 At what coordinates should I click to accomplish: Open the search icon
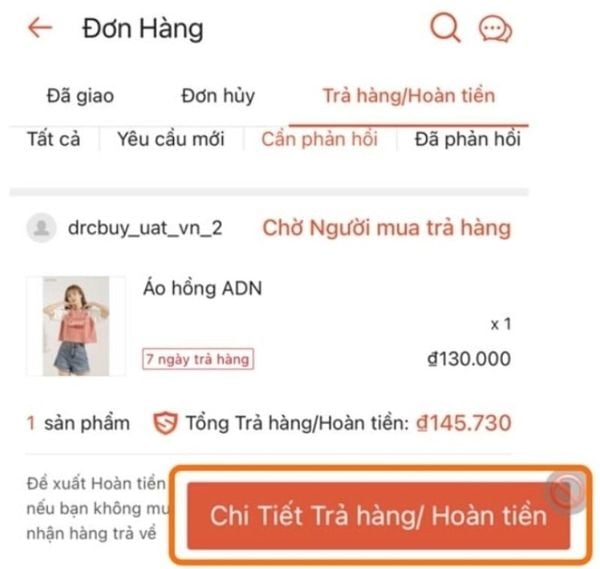coord(445,28)
